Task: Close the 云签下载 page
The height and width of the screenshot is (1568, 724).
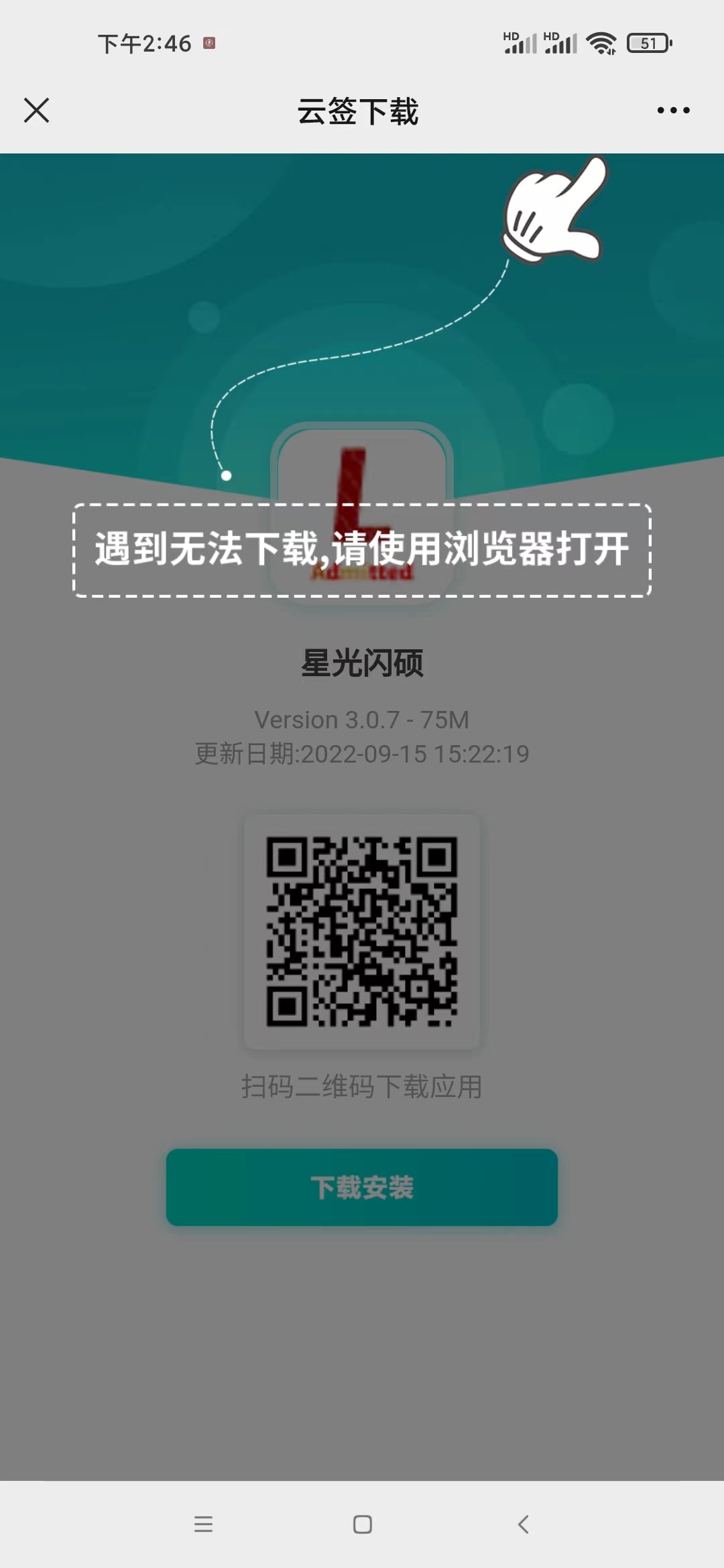Action: click(x=37, y=111)
